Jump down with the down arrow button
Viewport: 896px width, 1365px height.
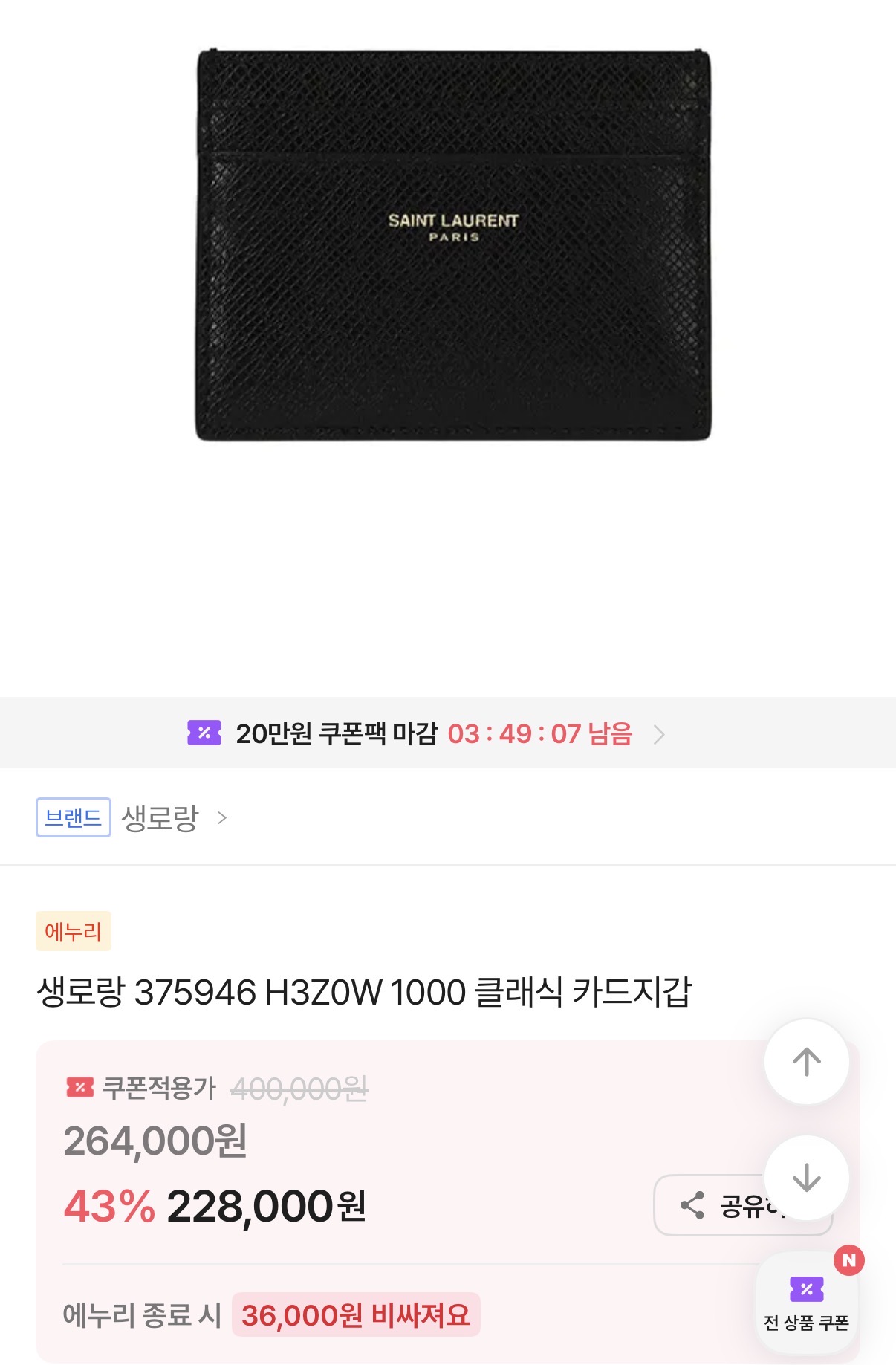click(x=806, y=1178)
